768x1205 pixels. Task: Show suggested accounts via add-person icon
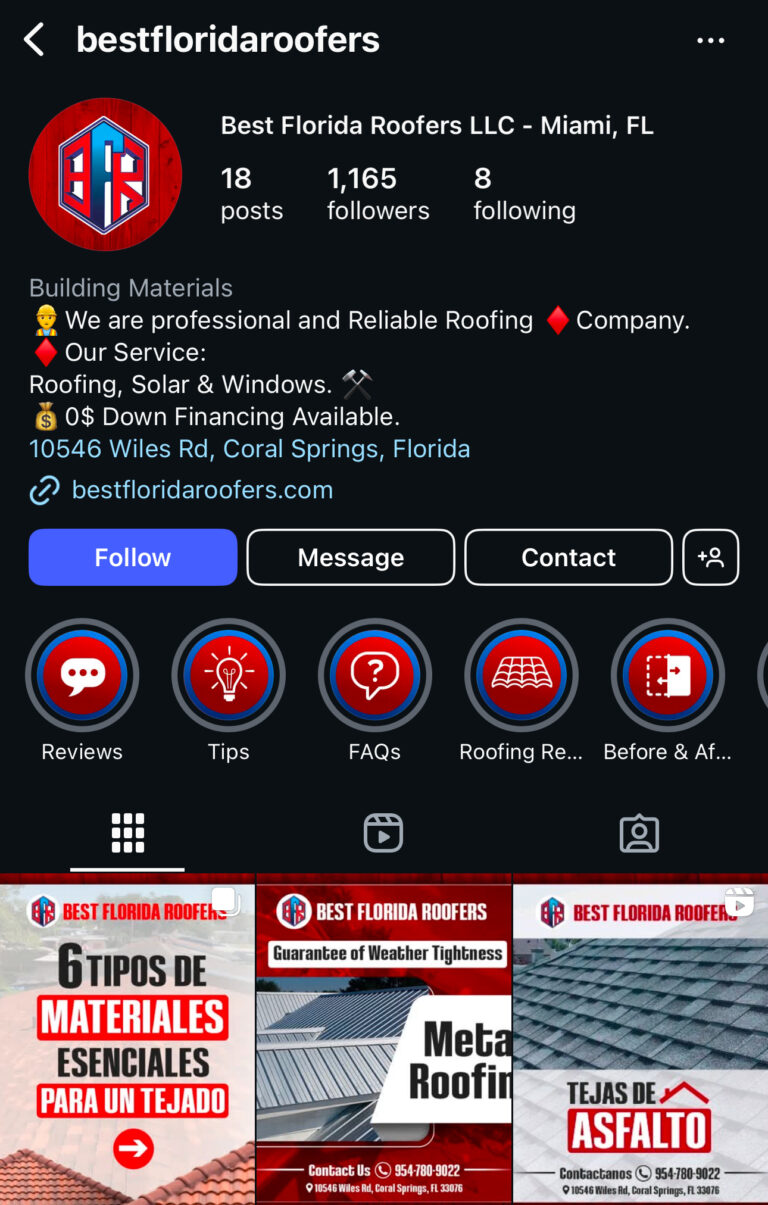(x=711, y=557)
